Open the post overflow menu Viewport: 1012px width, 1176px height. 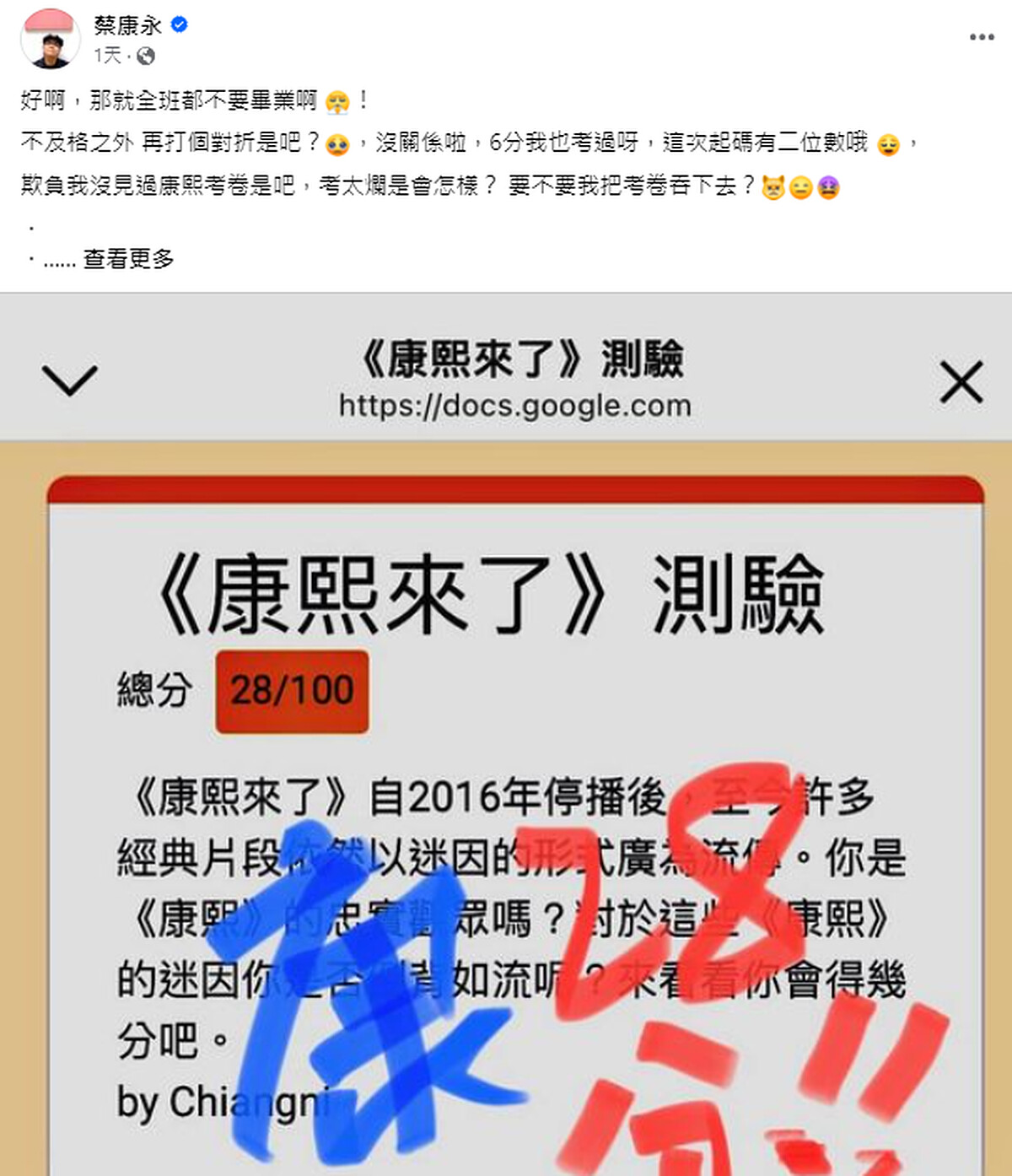point(981,37)
